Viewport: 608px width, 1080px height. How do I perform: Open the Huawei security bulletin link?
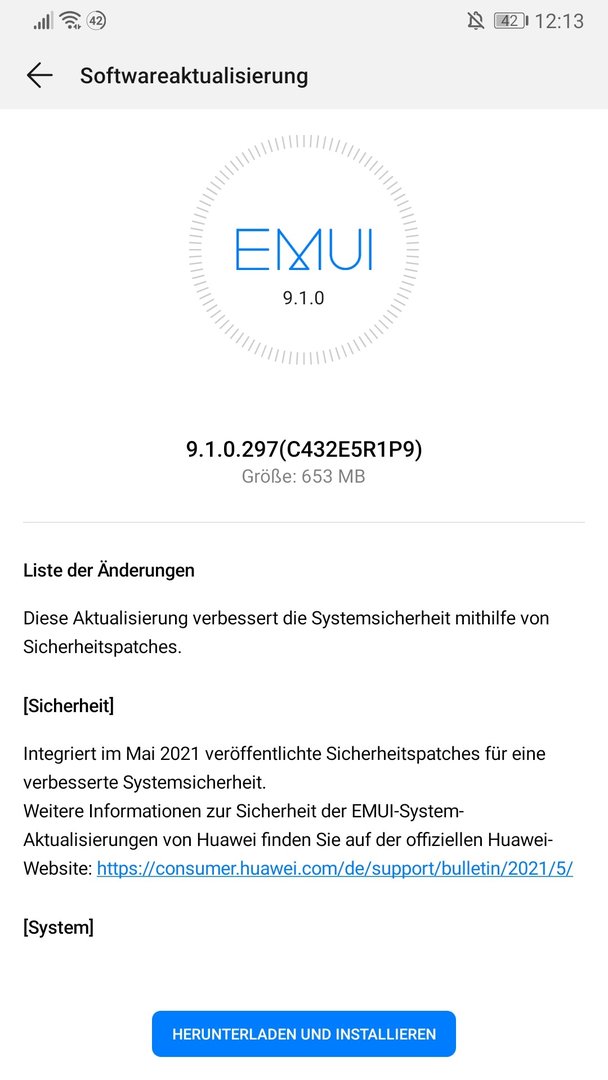click(334, 868)
